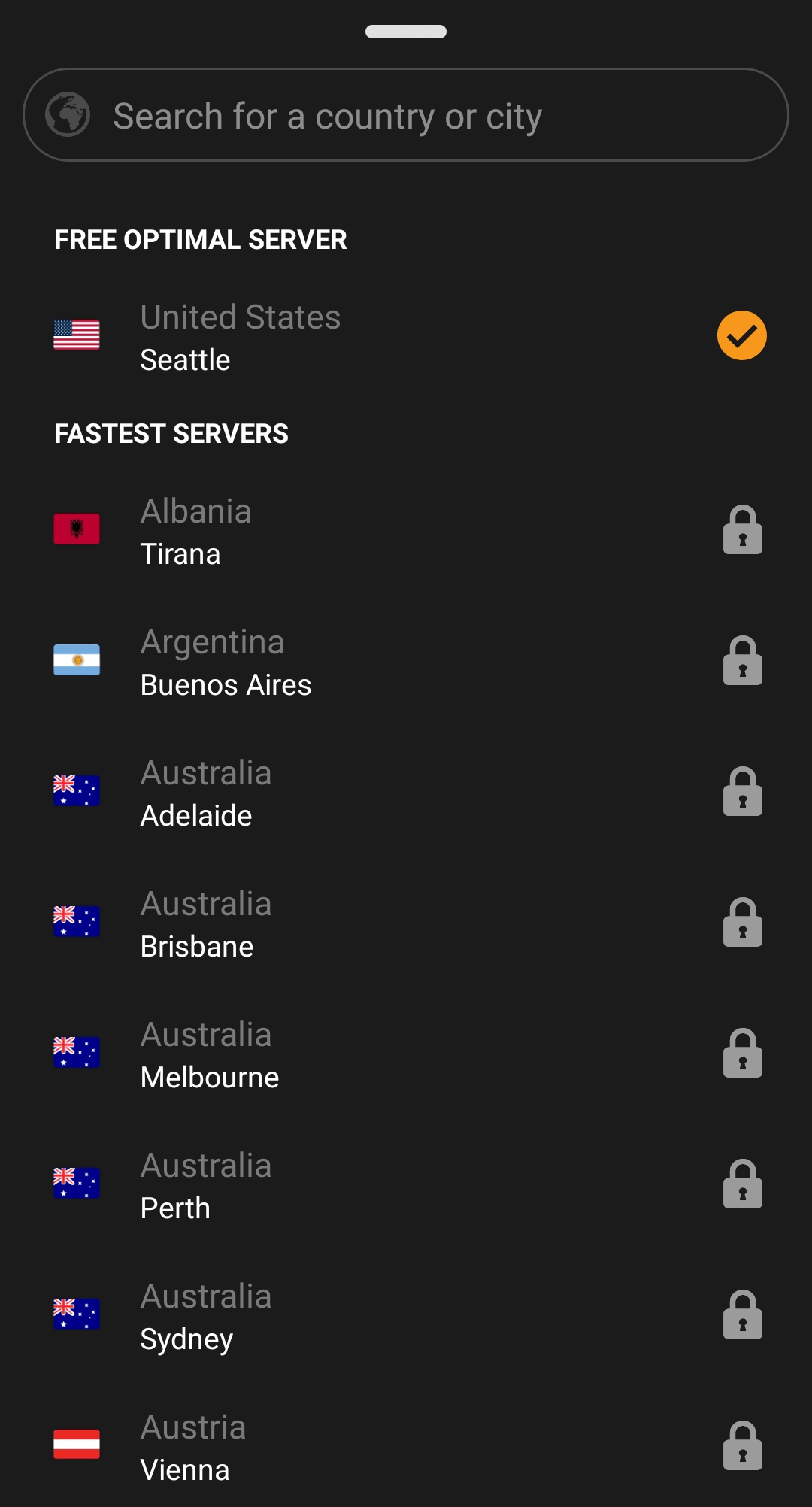Click the lock icon beside Buenos Aires
The image size is (812, 1507).
click(x=742, y=660)
